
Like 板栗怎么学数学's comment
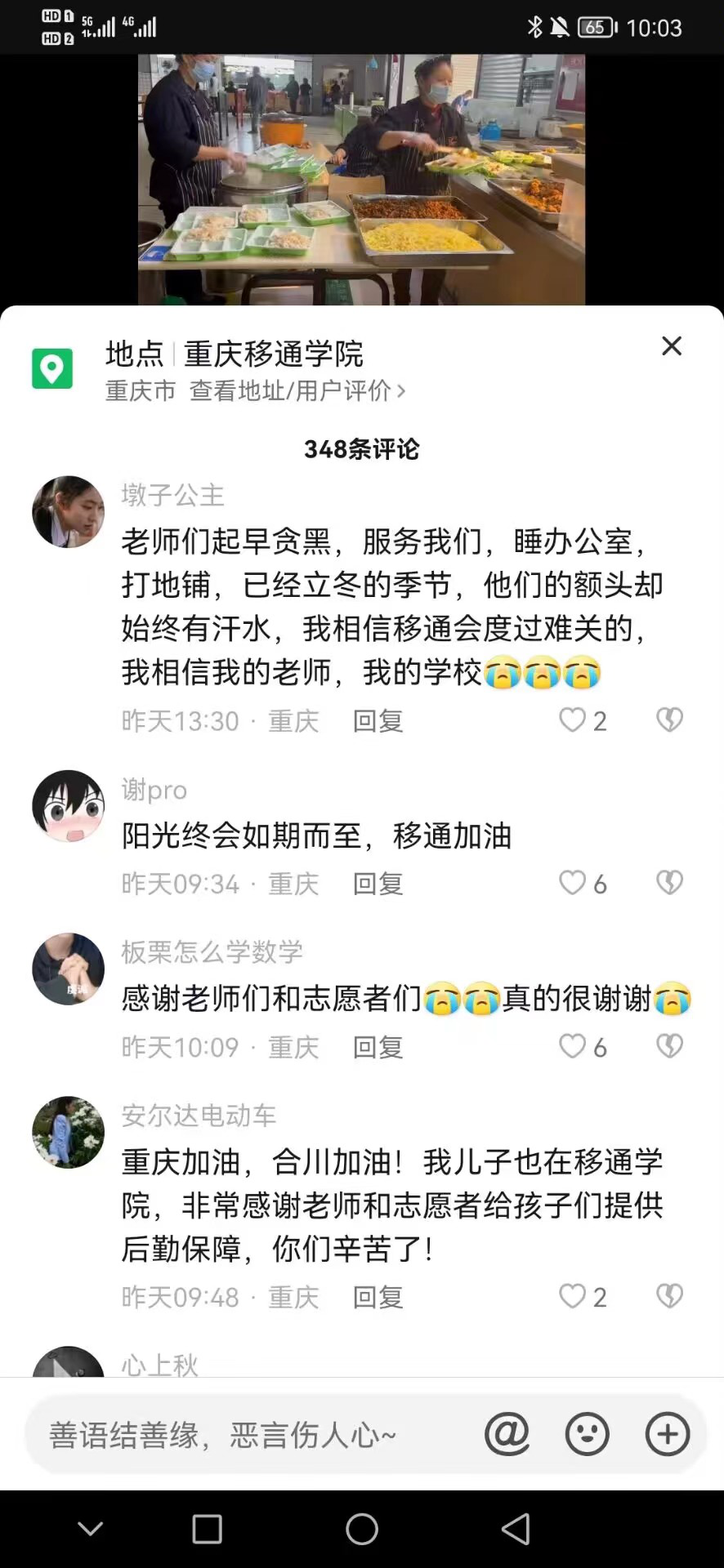(x=573, y=1046)
